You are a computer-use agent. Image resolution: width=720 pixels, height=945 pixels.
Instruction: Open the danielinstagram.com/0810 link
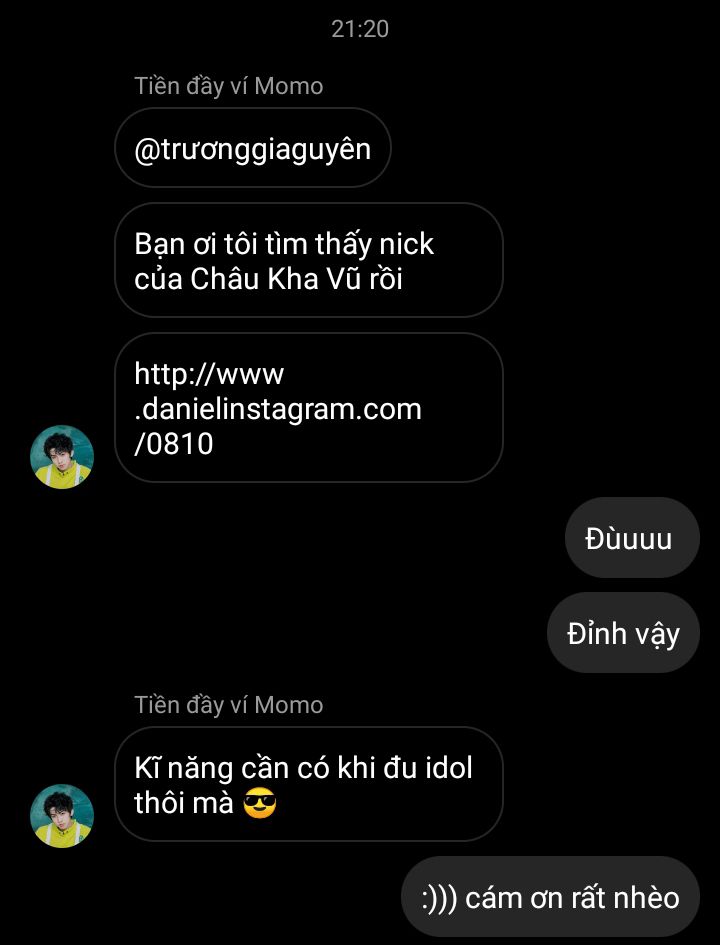[x=278, y=409]
